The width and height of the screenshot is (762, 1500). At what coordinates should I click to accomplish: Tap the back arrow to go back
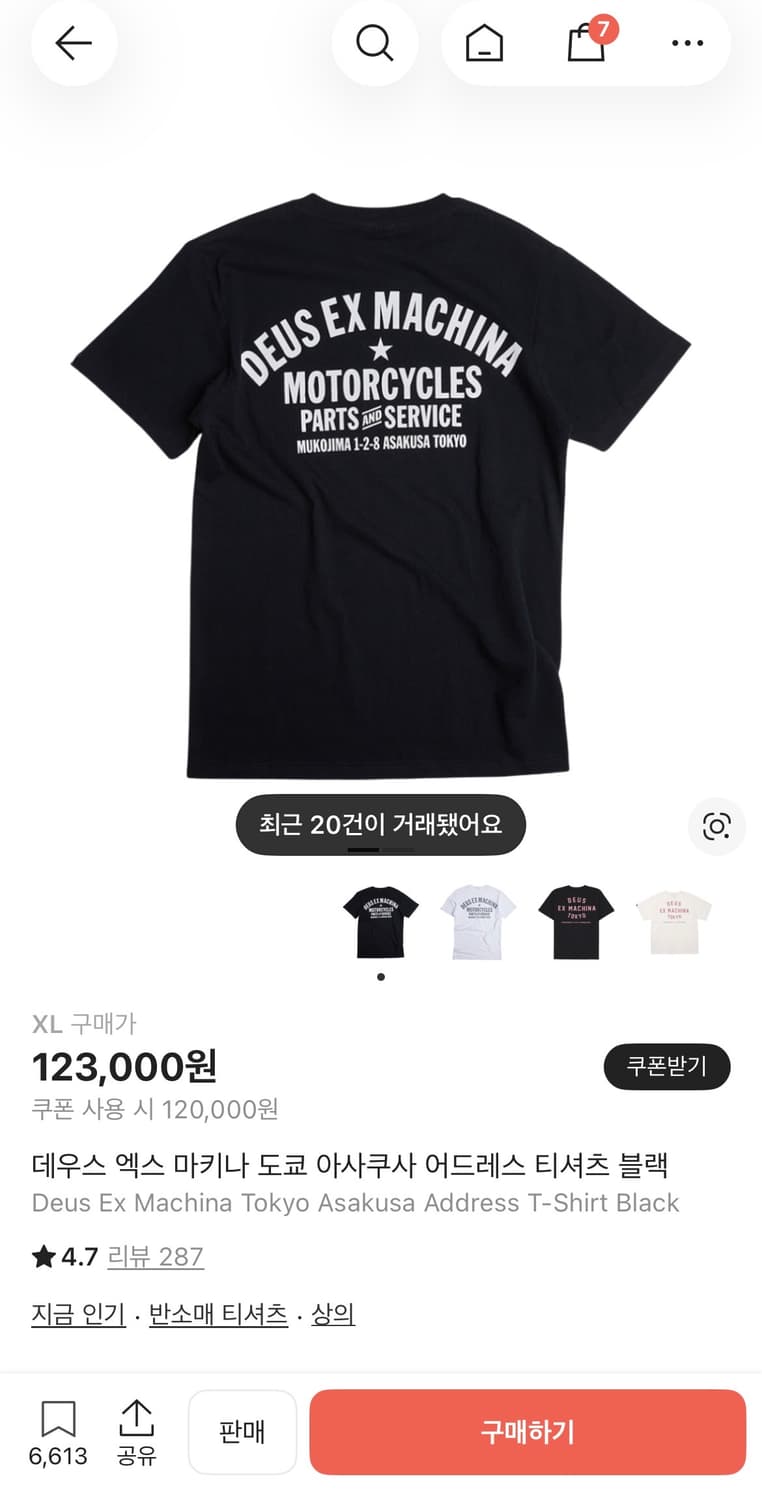74,43
